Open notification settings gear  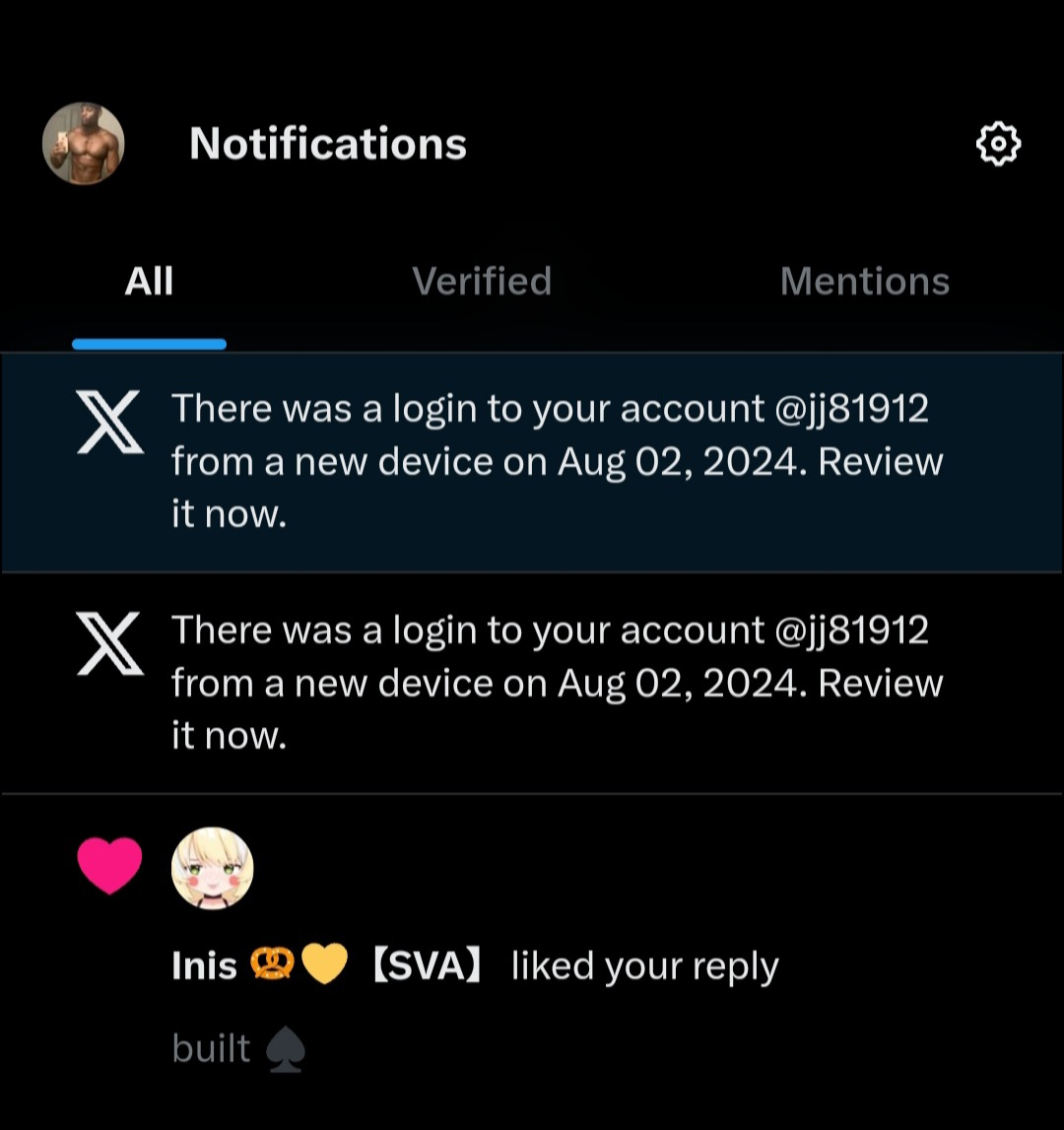(998, 145)
